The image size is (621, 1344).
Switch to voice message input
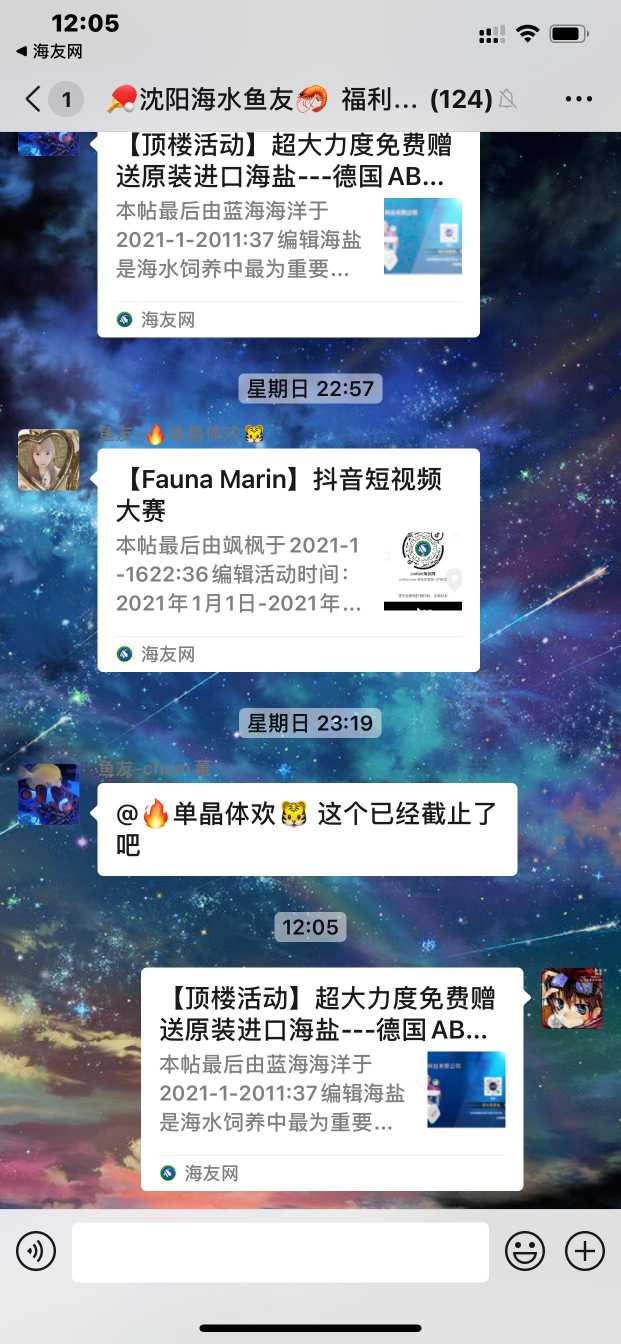click(x=36, y=1251)
